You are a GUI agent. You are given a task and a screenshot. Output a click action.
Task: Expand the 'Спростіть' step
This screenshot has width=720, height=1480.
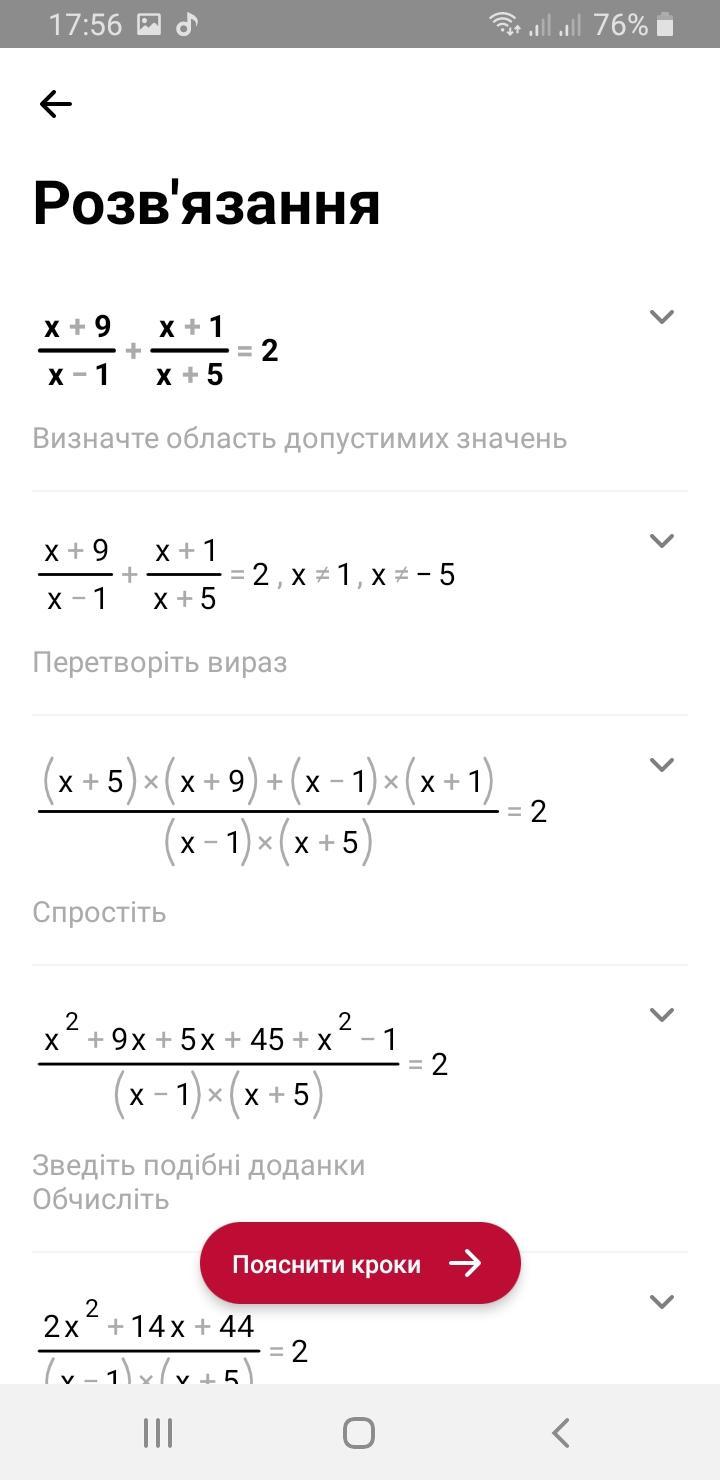[x=662, y=765]
